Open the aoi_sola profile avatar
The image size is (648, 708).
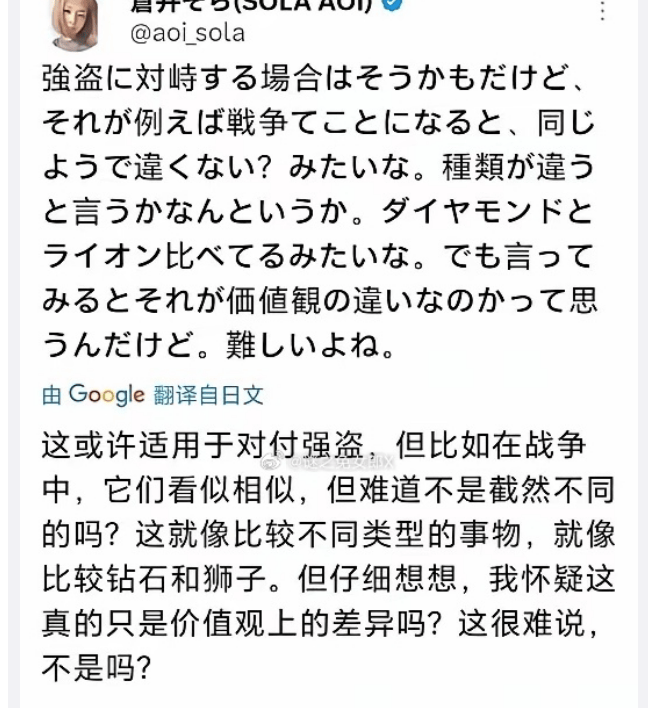tap(75, 20)
